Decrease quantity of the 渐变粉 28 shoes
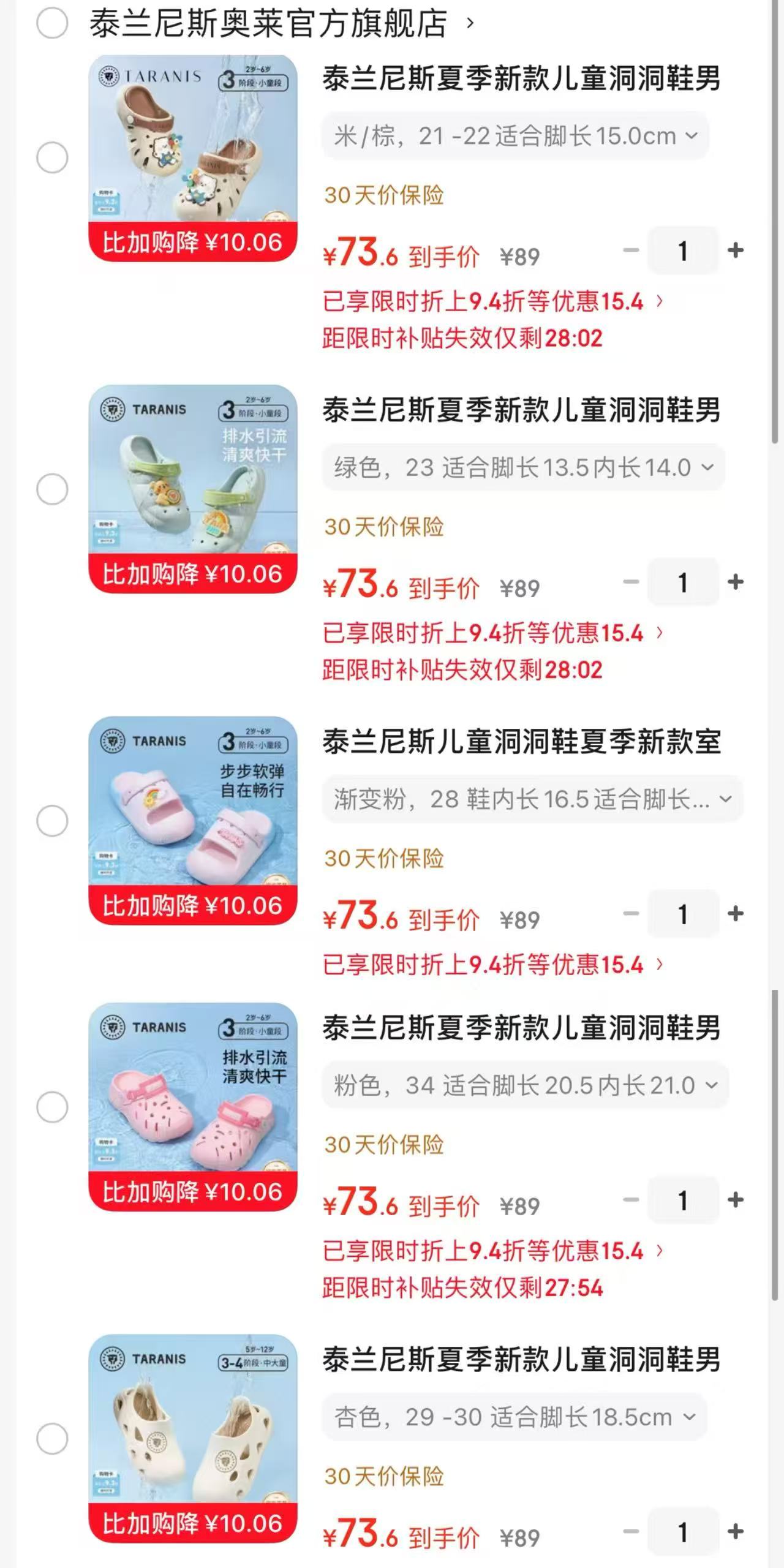784x1568 pixels. tap(631, 914)
